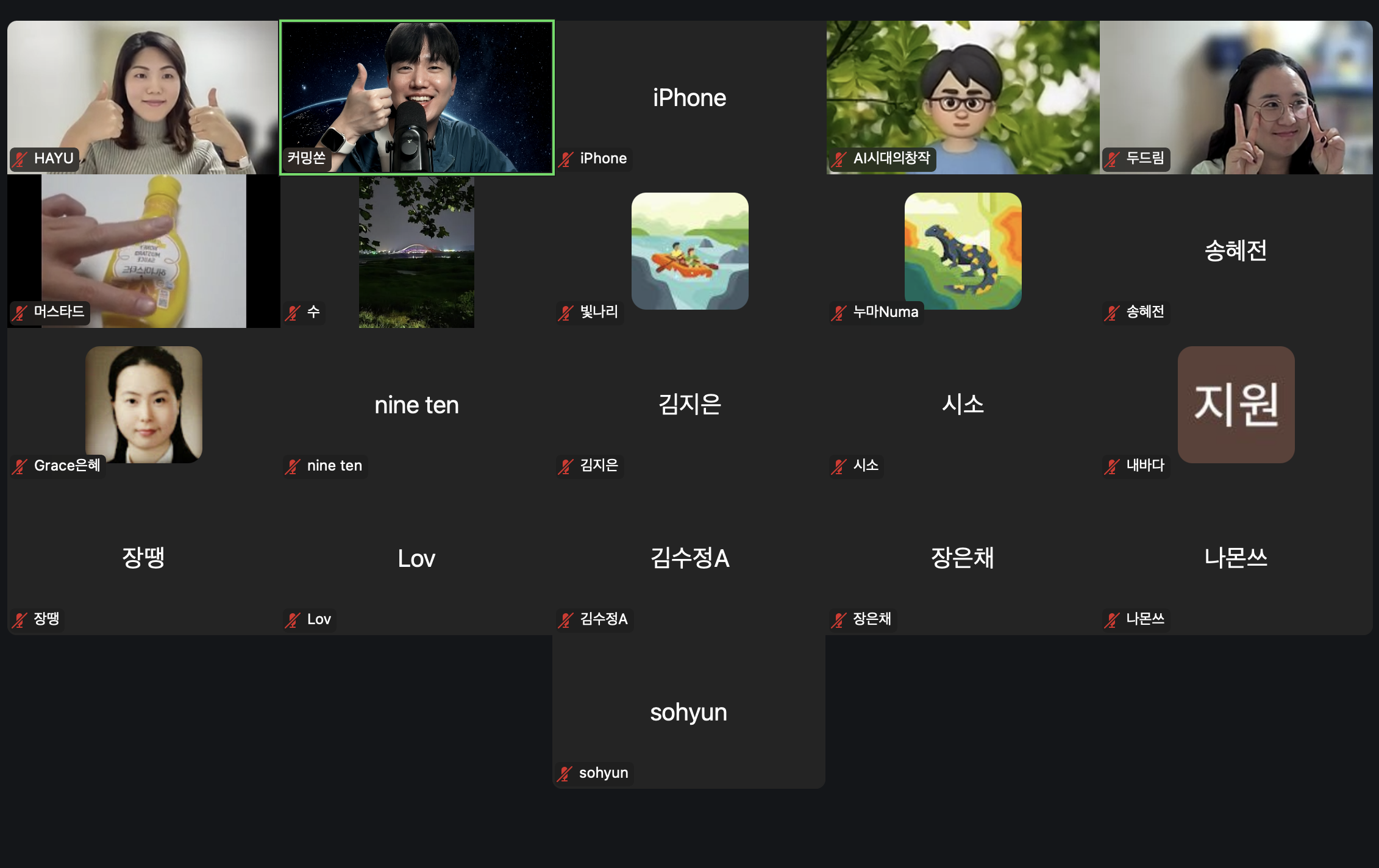Select Lov's participant tile
1379x868 pixels.
417,558
